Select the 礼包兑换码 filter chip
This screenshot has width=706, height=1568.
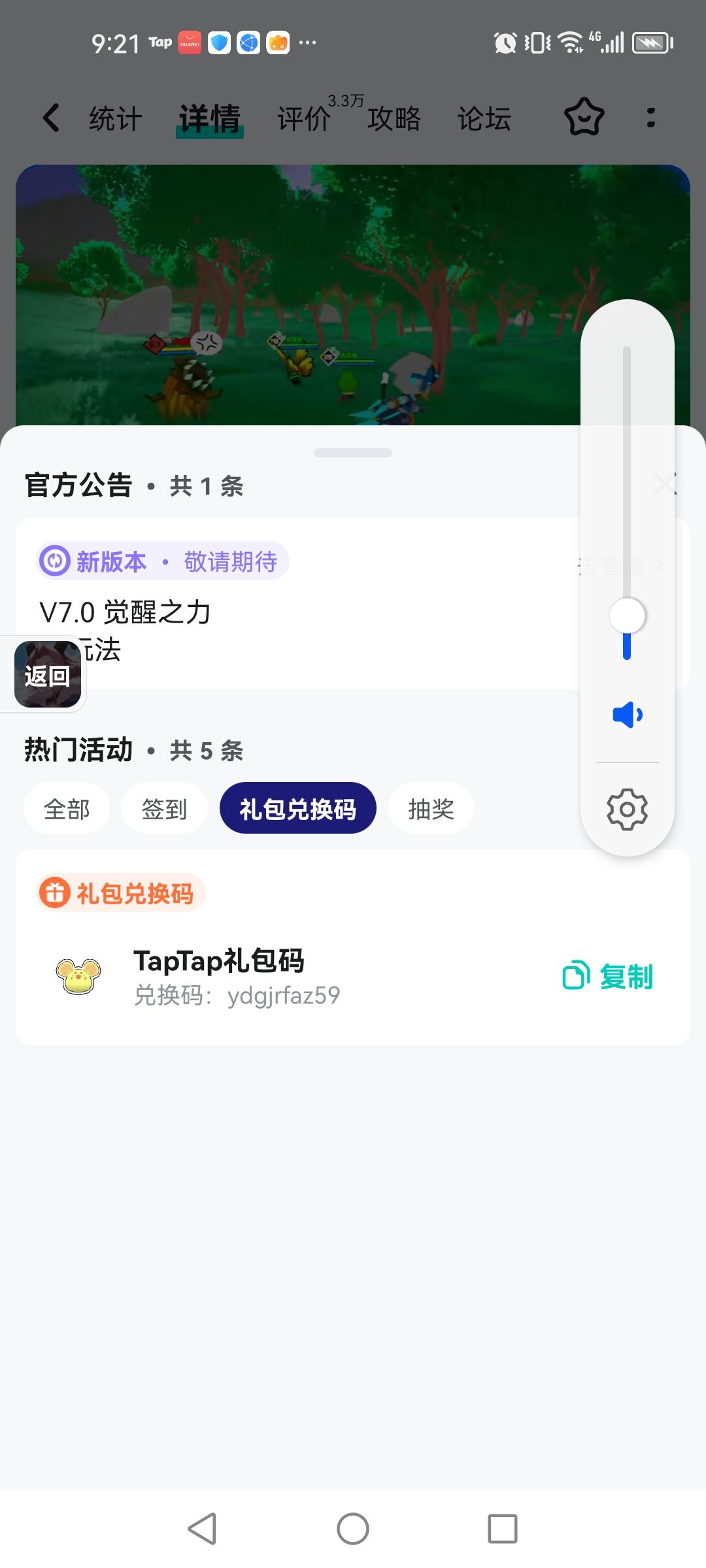[298, 809]
